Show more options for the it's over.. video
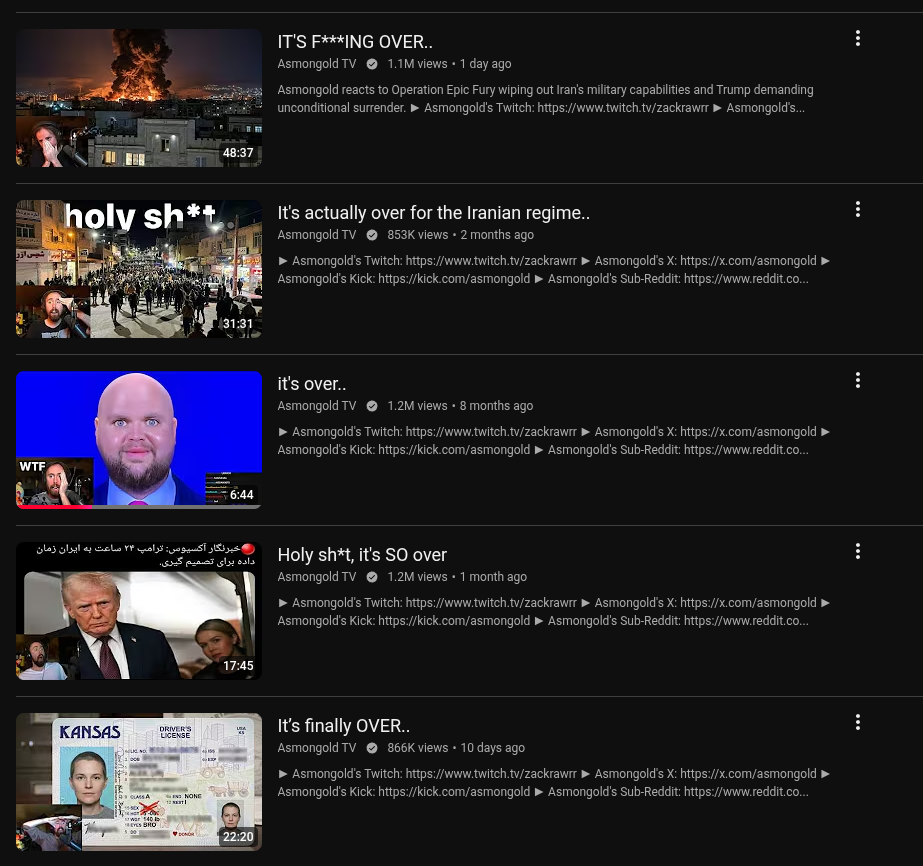 (x=858, y=380)
